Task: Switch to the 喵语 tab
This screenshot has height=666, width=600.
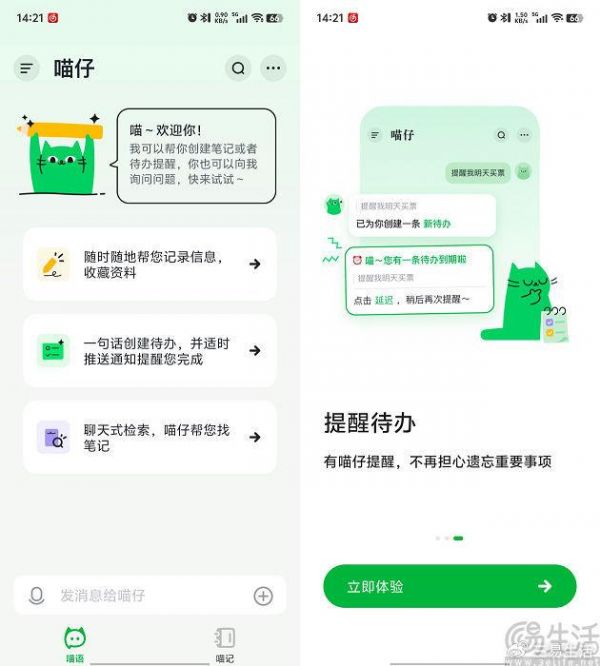Action: pos(75,644)
